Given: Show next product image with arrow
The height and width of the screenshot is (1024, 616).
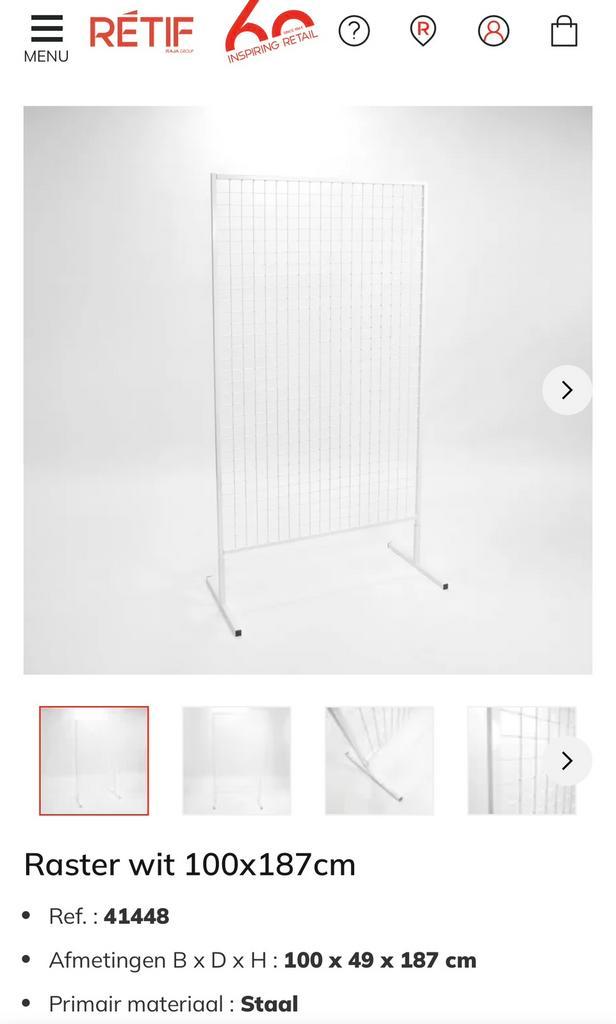Looking at the screenshot, I should (567, 390).
